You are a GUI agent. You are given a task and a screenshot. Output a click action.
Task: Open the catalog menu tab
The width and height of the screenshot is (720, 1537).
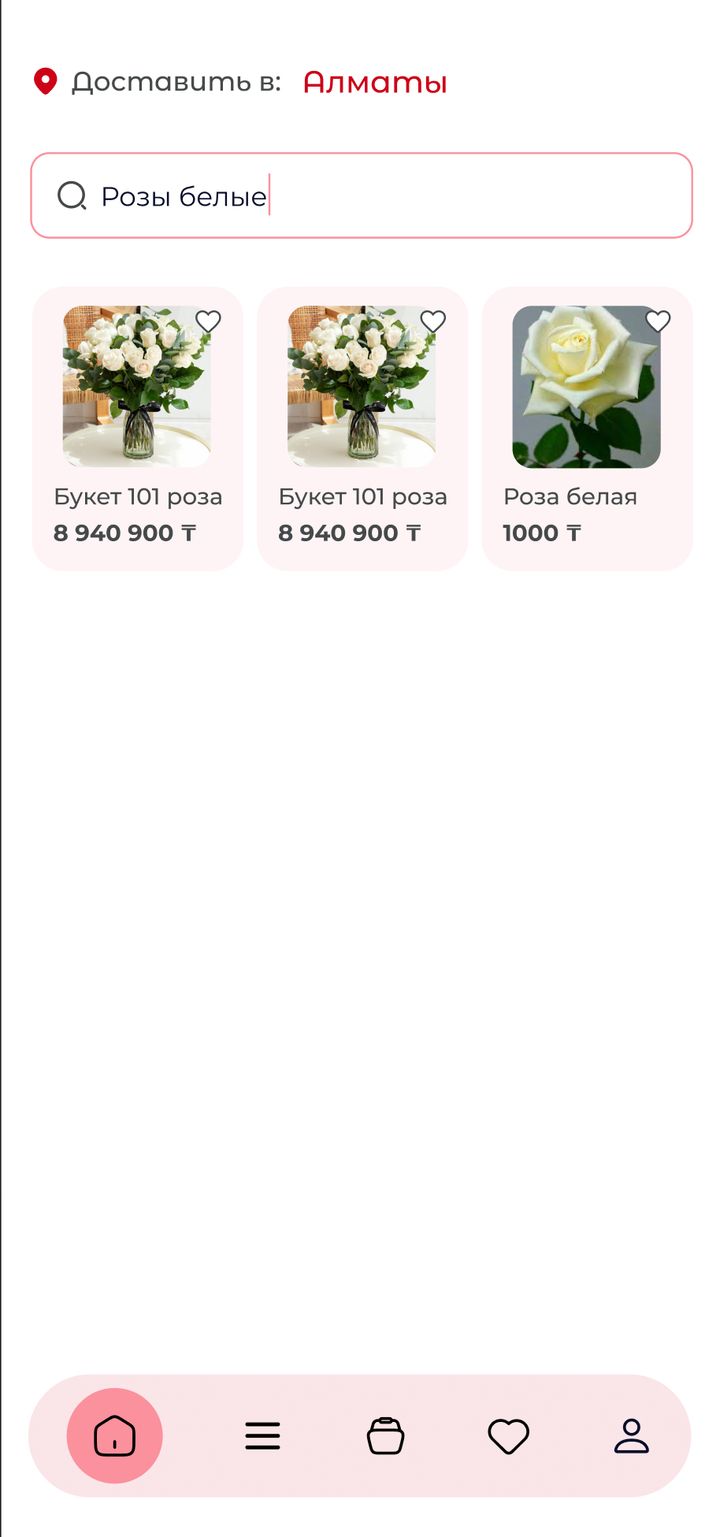pos(263,1436)
